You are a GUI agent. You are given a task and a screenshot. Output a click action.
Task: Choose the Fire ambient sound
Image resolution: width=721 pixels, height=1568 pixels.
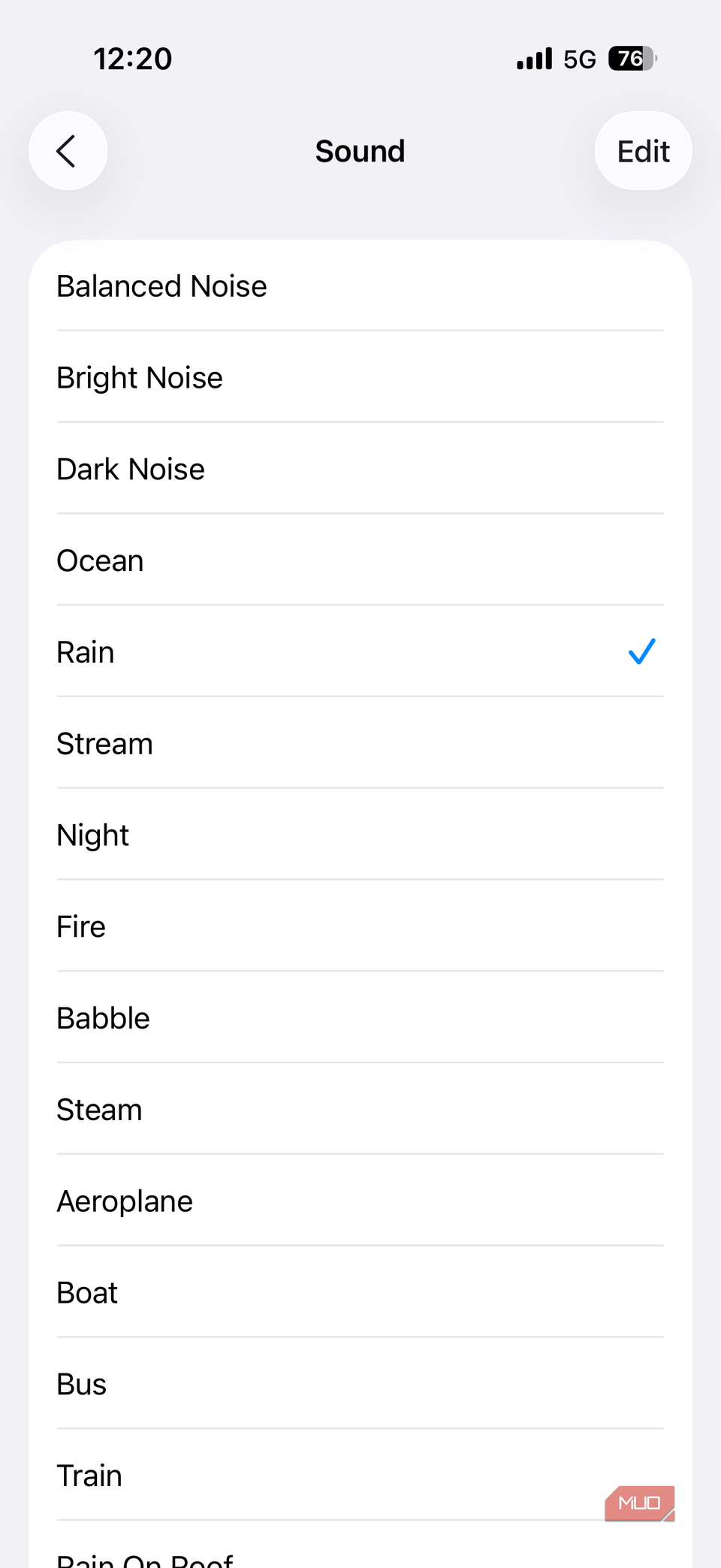tap(80, 926)
